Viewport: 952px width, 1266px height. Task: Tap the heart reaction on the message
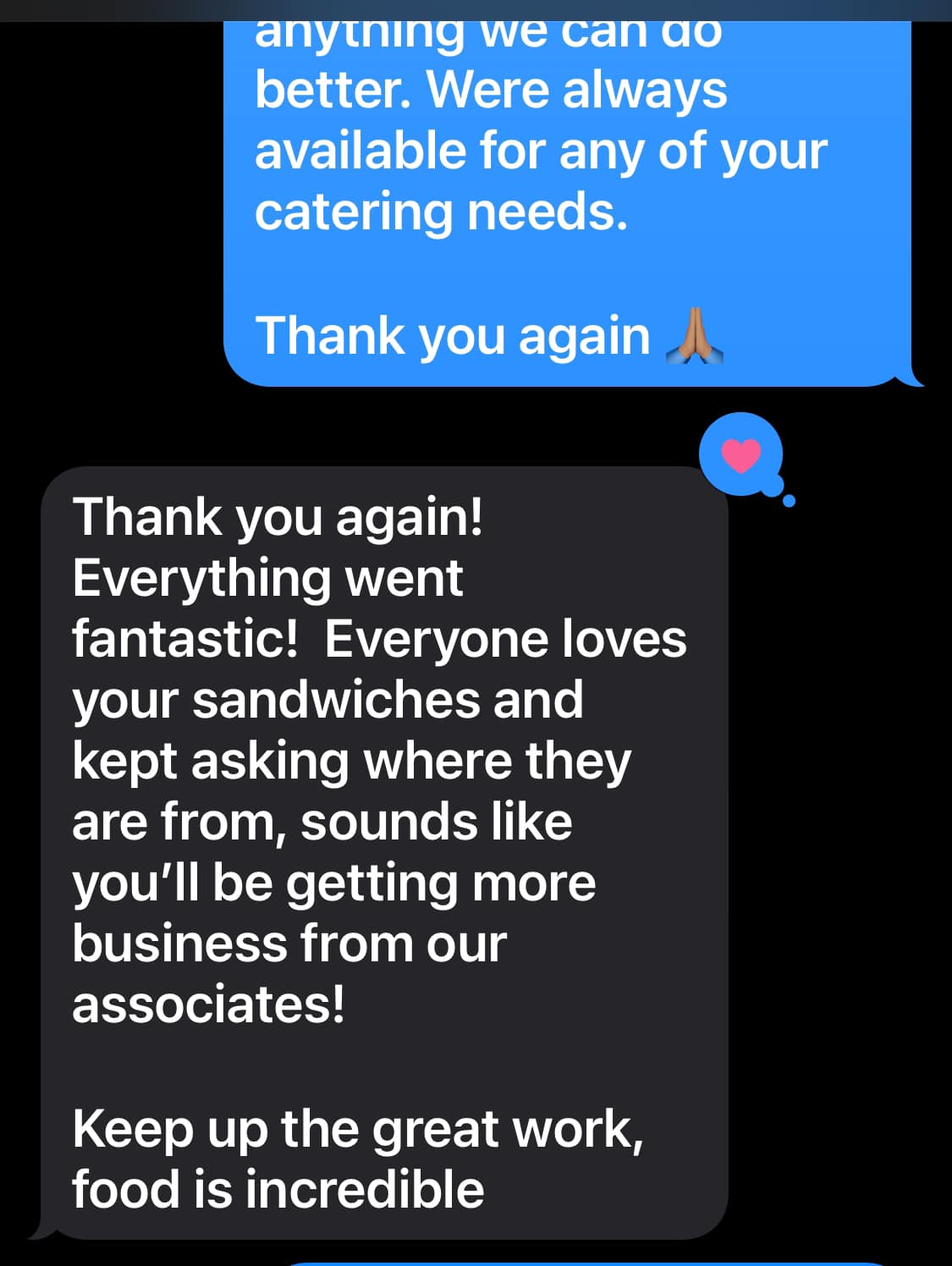pos(740,454)
